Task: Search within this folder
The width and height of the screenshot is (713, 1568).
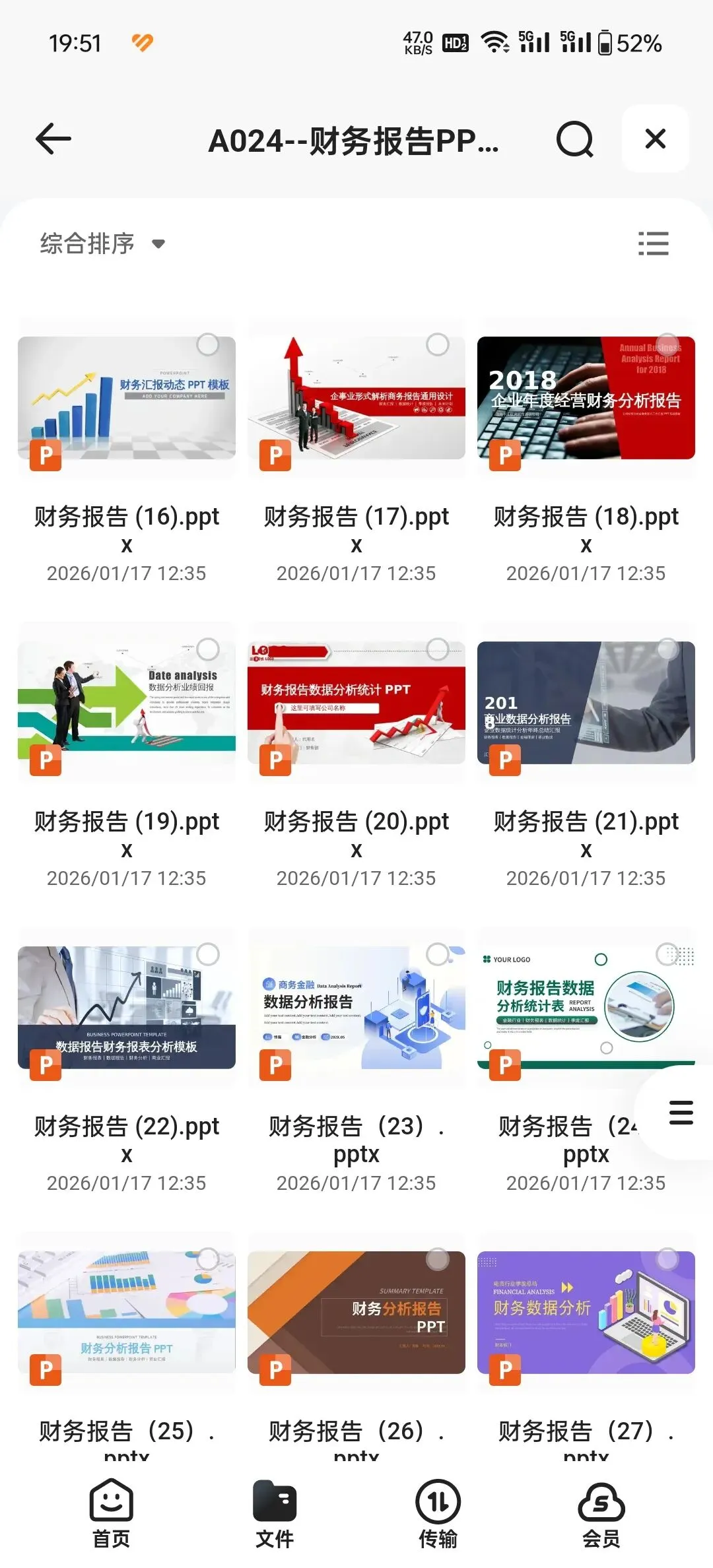Action: [574, 139]
